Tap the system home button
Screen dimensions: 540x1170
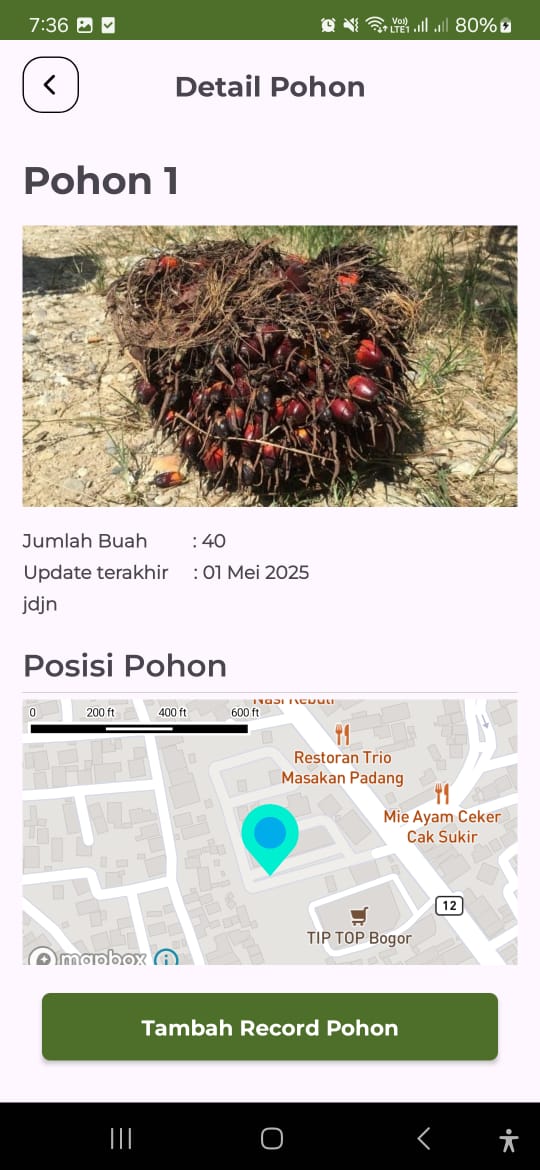272,1138
